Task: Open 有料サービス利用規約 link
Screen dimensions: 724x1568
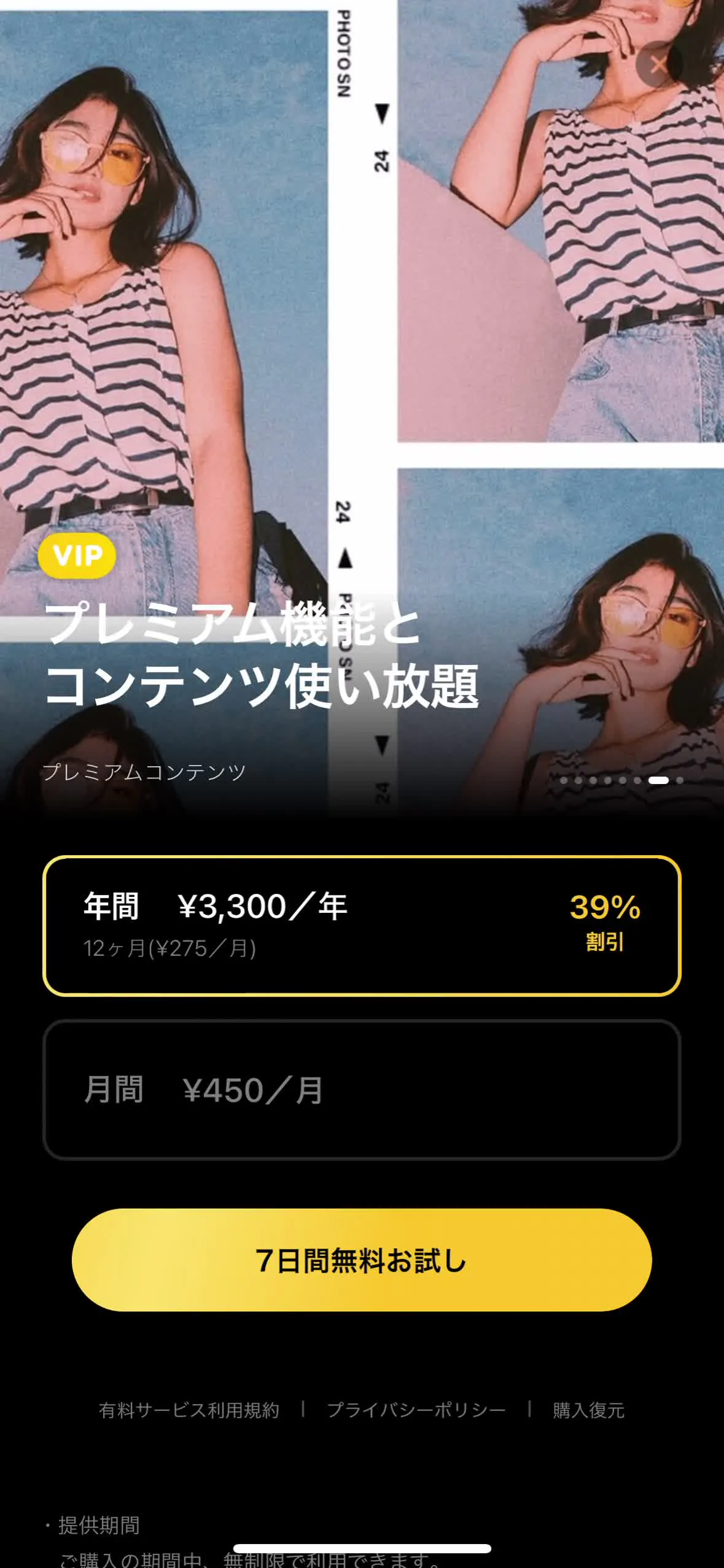Action: tap(189, 1410)
